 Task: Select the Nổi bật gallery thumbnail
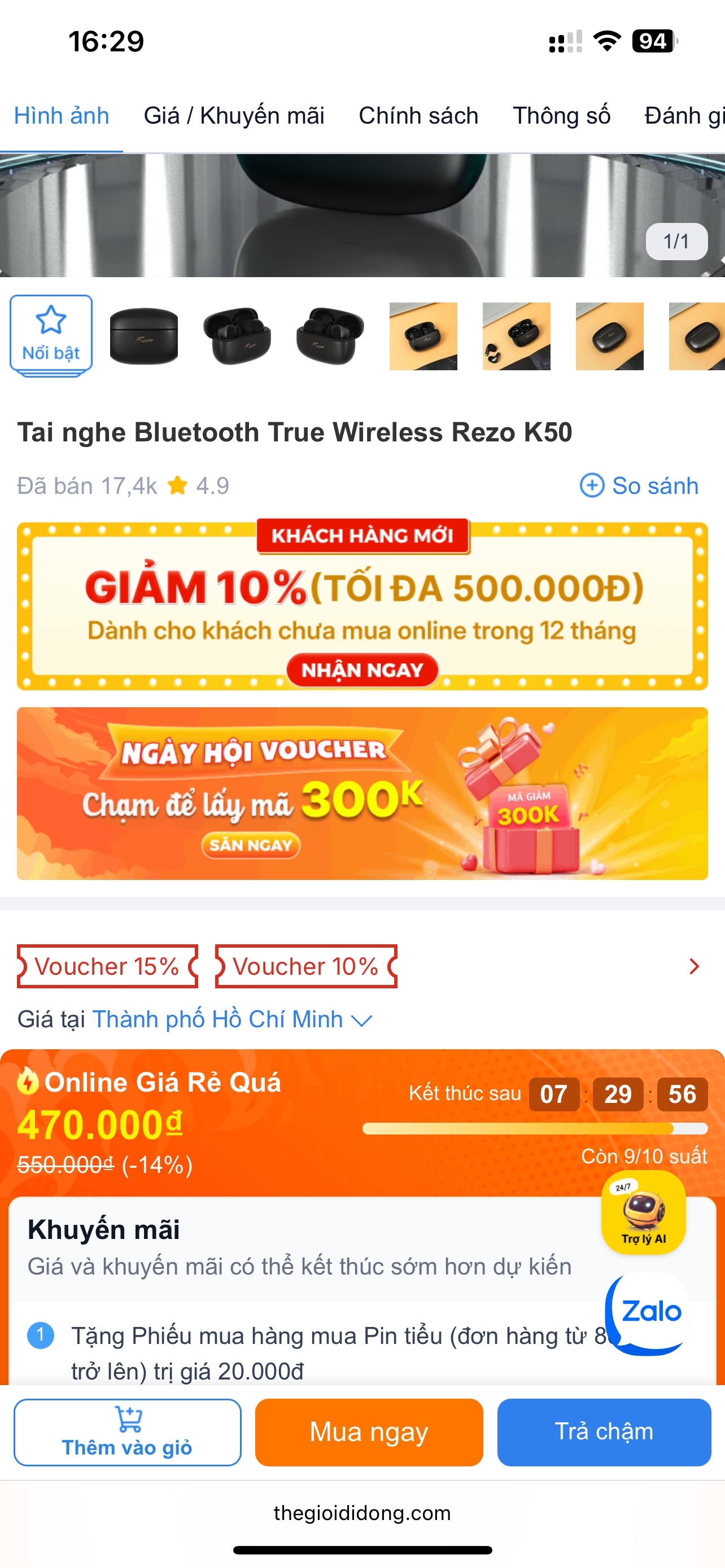[51, 335]
